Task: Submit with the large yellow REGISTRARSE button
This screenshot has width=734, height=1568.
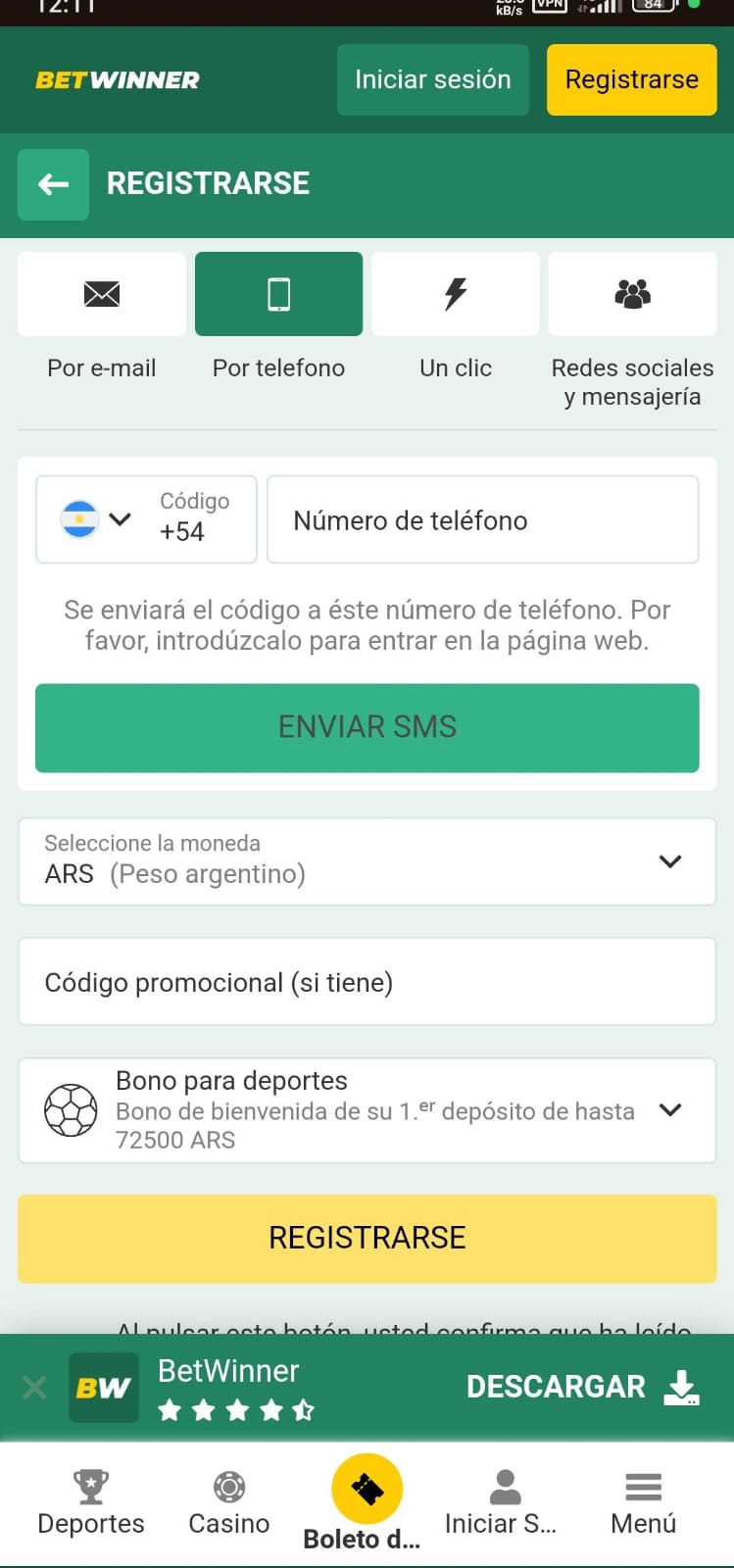Action: 367,1238
